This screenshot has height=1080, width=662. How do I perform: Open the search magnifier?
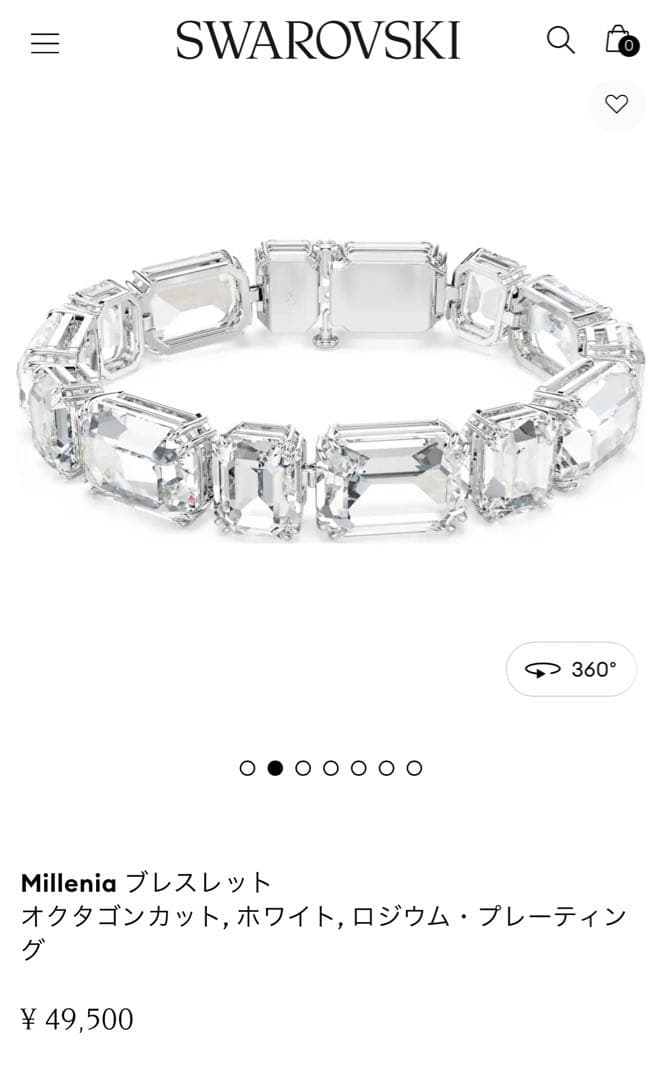560,40
